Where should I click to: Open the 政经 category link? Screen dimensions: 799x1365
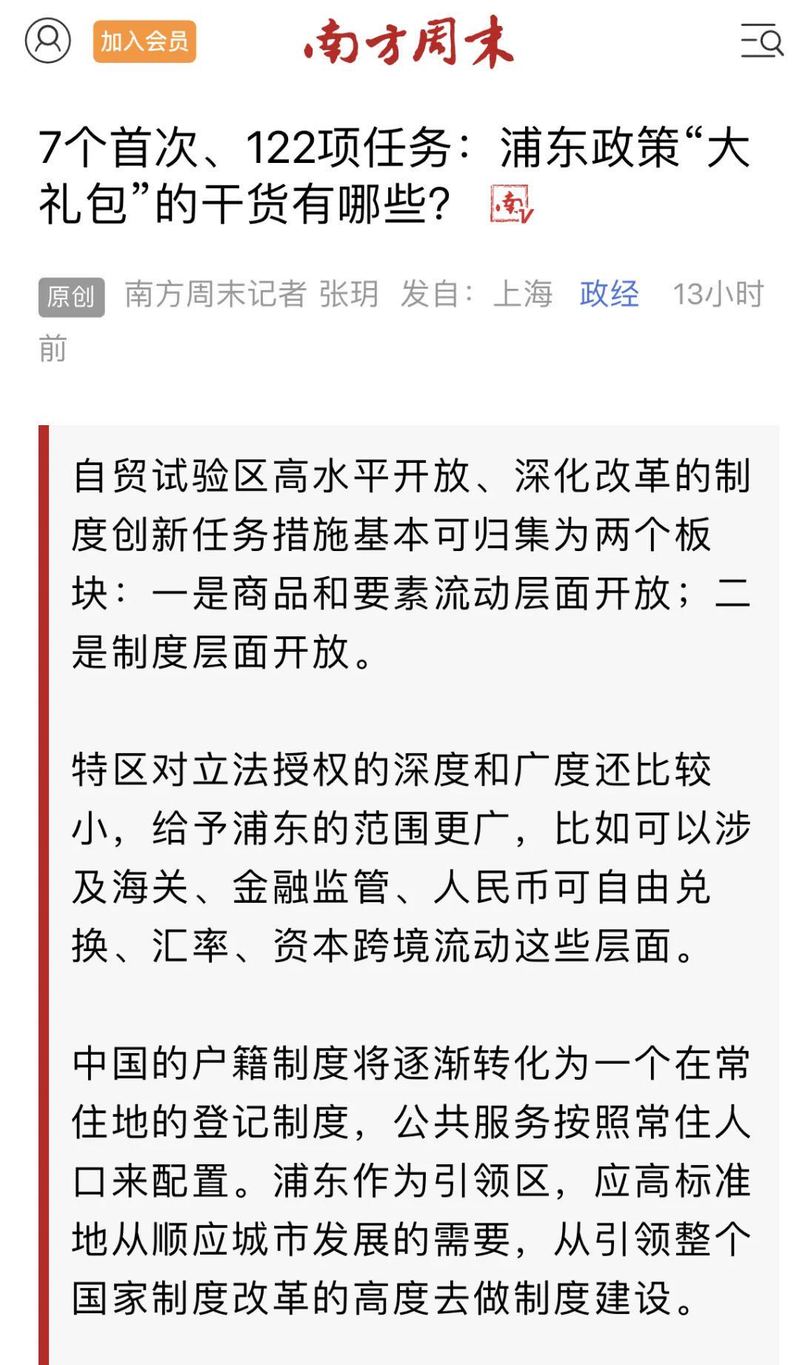pos(609,294)
